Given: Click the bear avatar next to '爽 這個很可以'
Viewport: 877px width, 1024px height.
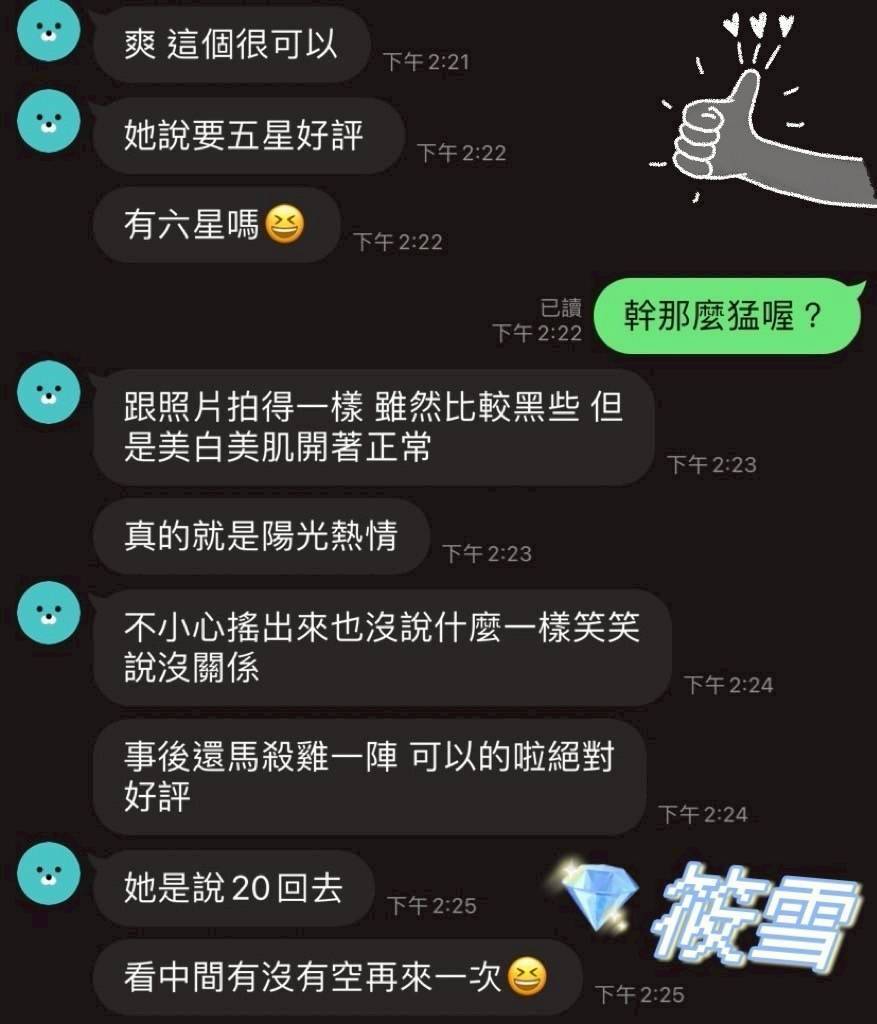Looking at the screenshot, I should 47,32.
